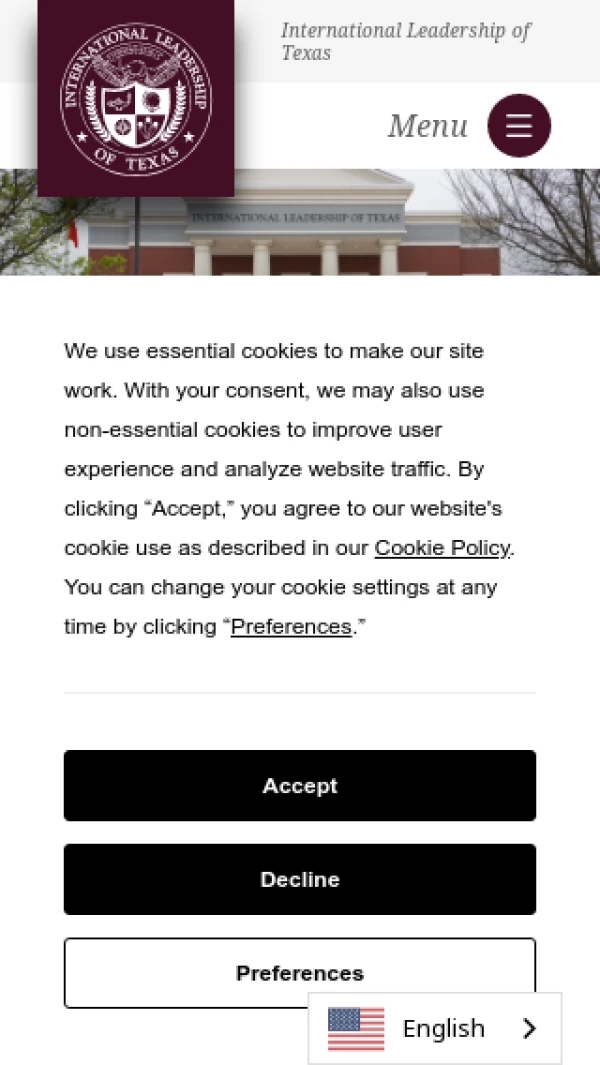Screen dimensions: 600x1065
Task: Decline non-essential cookies
Action: [x=300, y=880]
